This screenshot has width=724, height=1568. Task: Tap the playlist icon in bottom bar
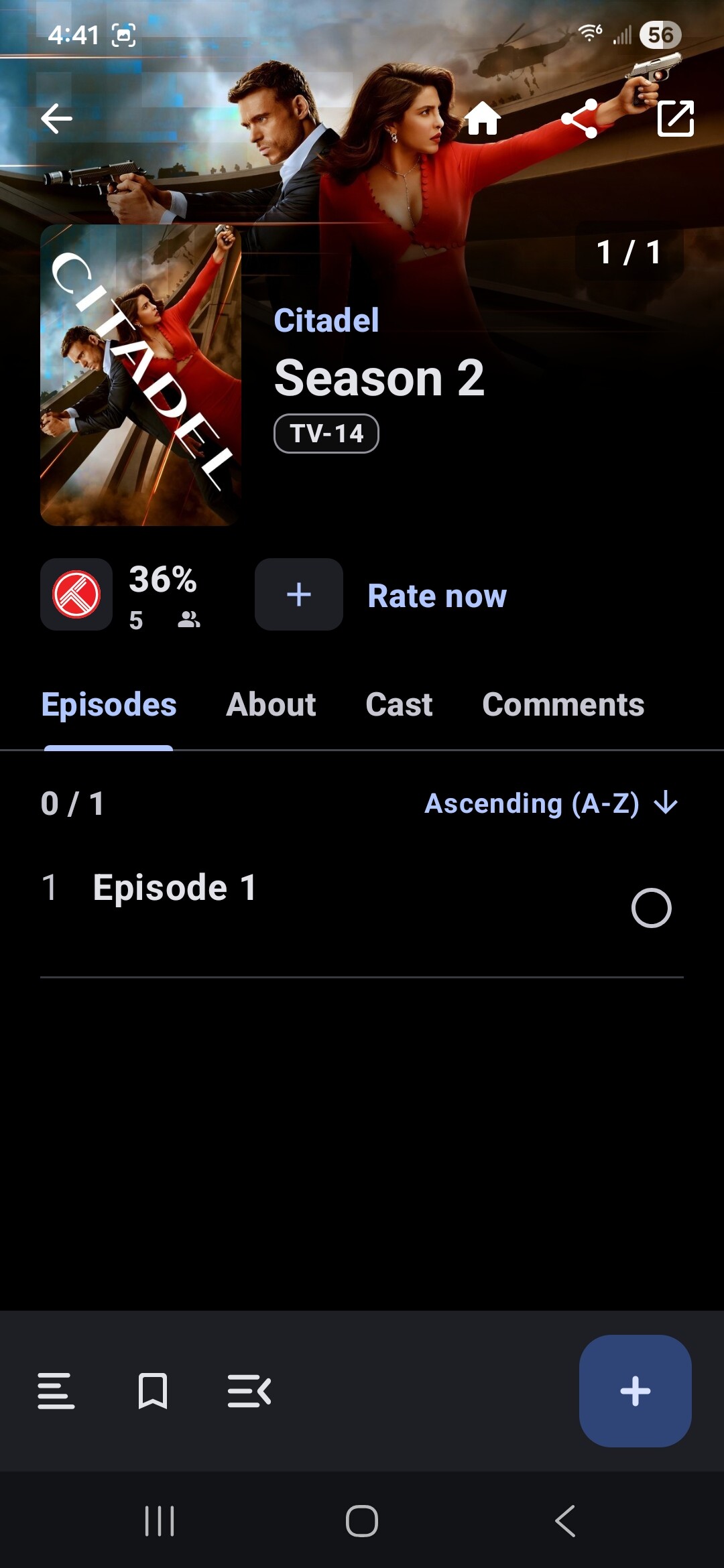(x=249, y=1391)
